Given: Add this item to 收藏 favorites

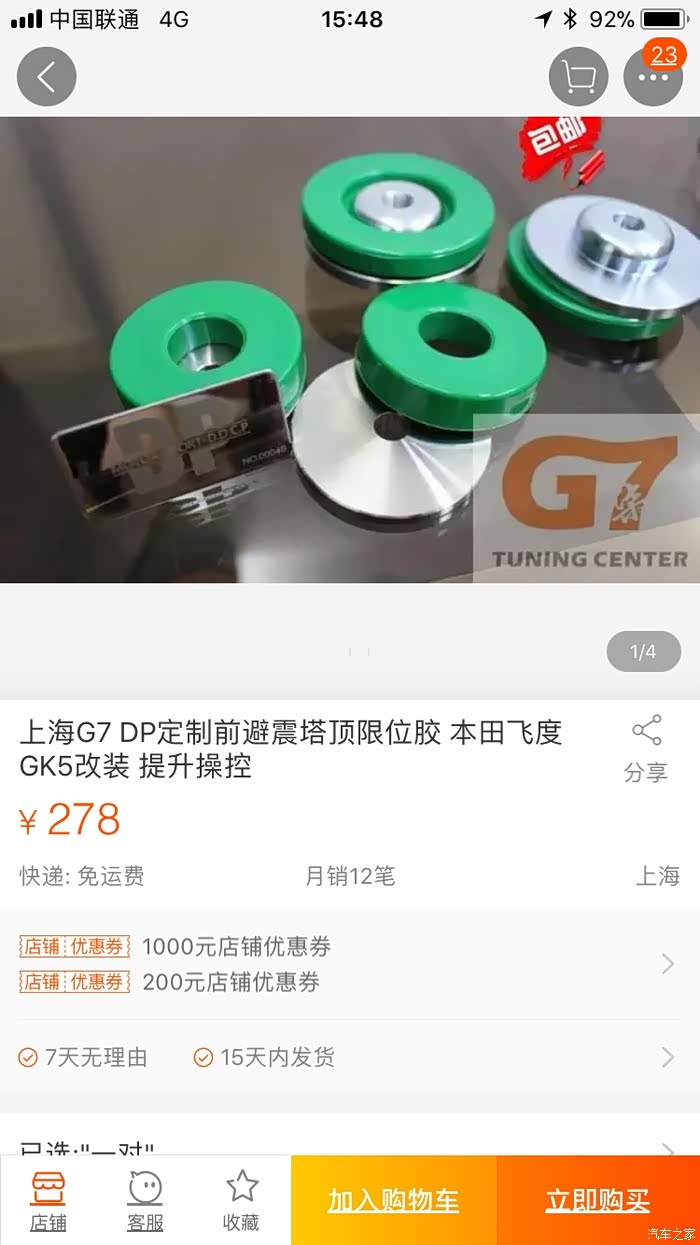Looking at the screenshot, I should click(241, 1201).
